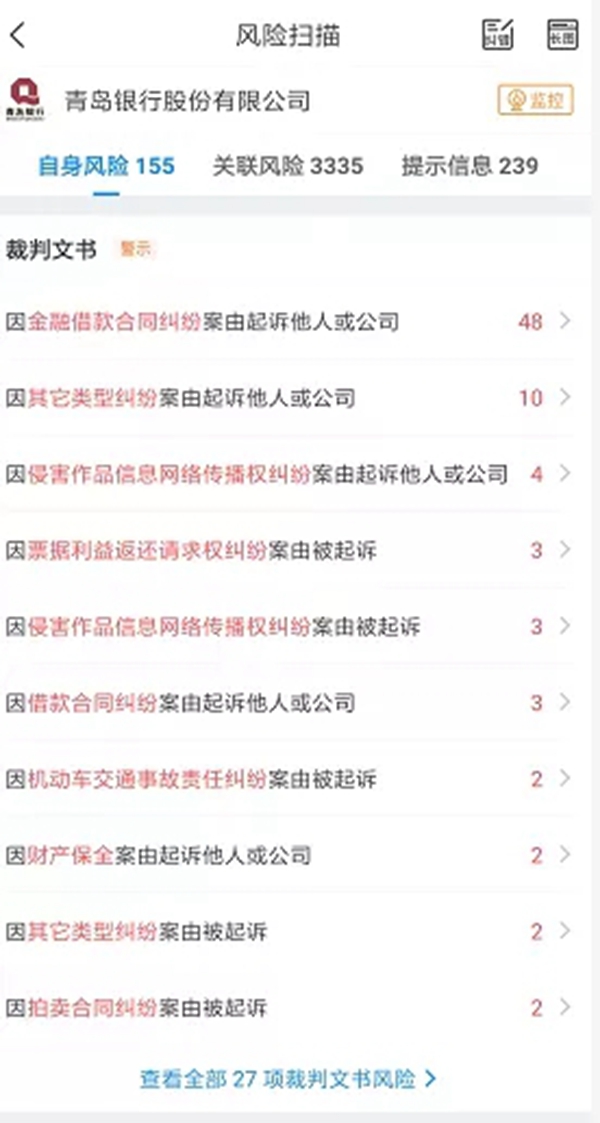Image resolution: width=600 pixels, height=1123 pixels.
Task: View all 27 裁判文书风险 items
Action: [288, 1079]
